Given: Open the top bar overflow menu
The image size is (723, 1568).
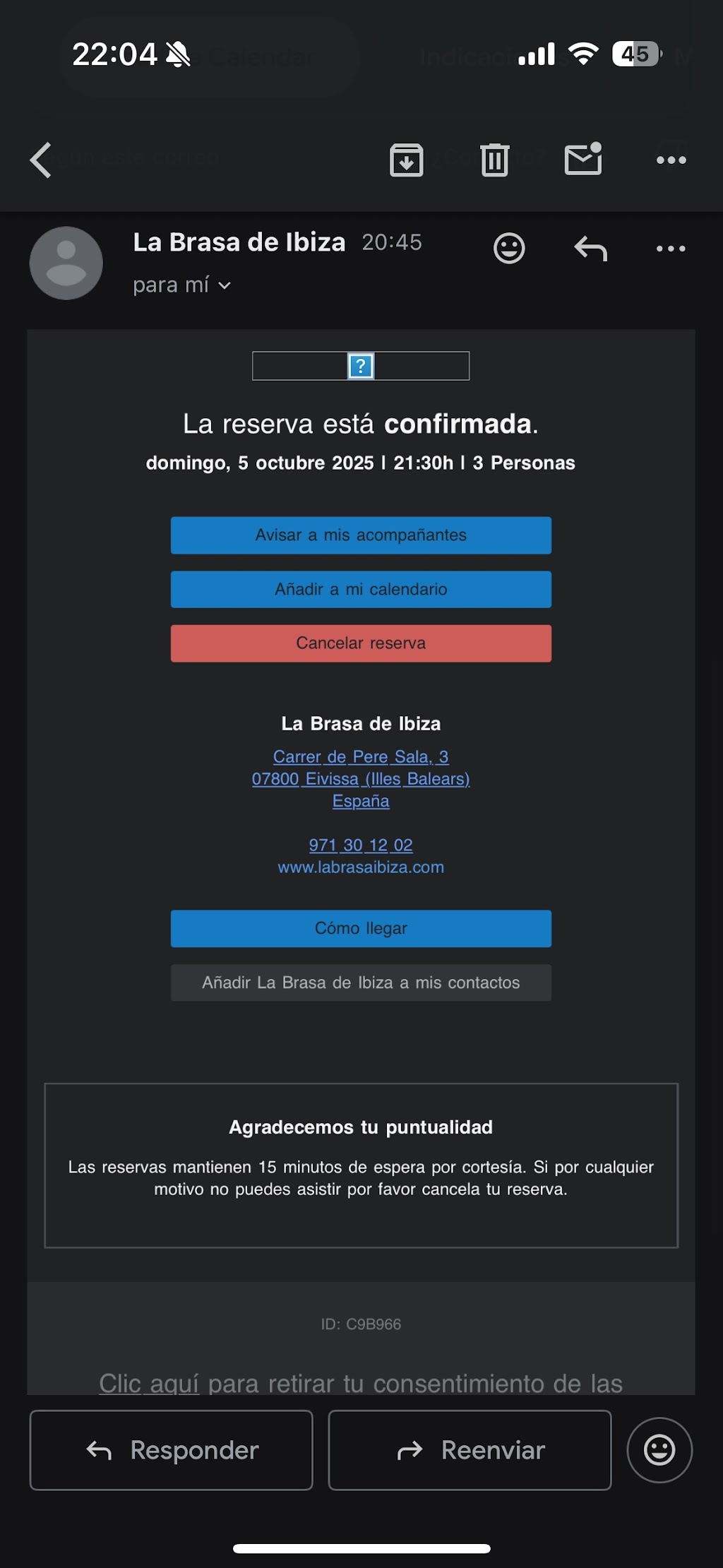Looking at the screenshot, I should coord(671,160).
